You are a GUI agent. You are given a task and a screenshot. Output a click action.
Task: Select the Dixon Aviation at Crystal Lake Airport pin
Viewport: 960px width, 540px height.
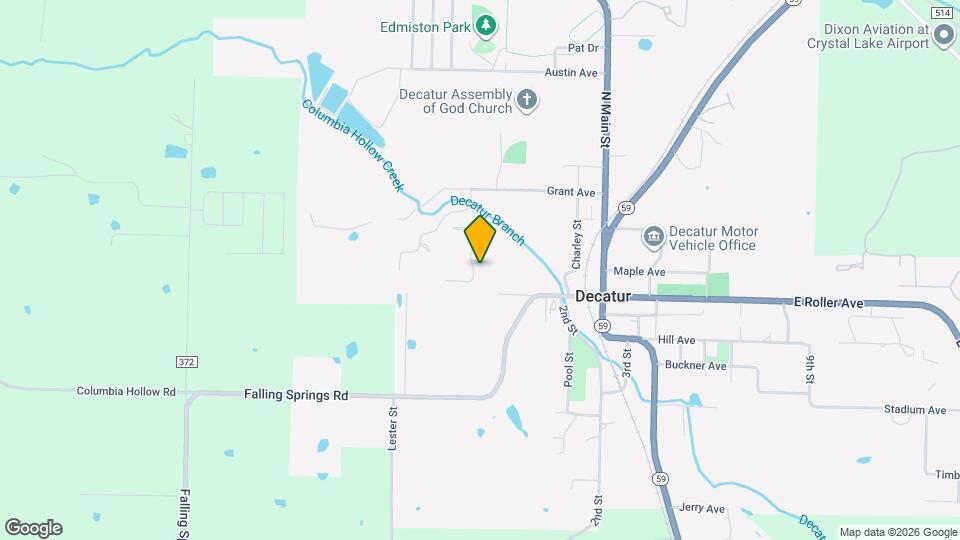pyautogui.click(x=944, y=39)
